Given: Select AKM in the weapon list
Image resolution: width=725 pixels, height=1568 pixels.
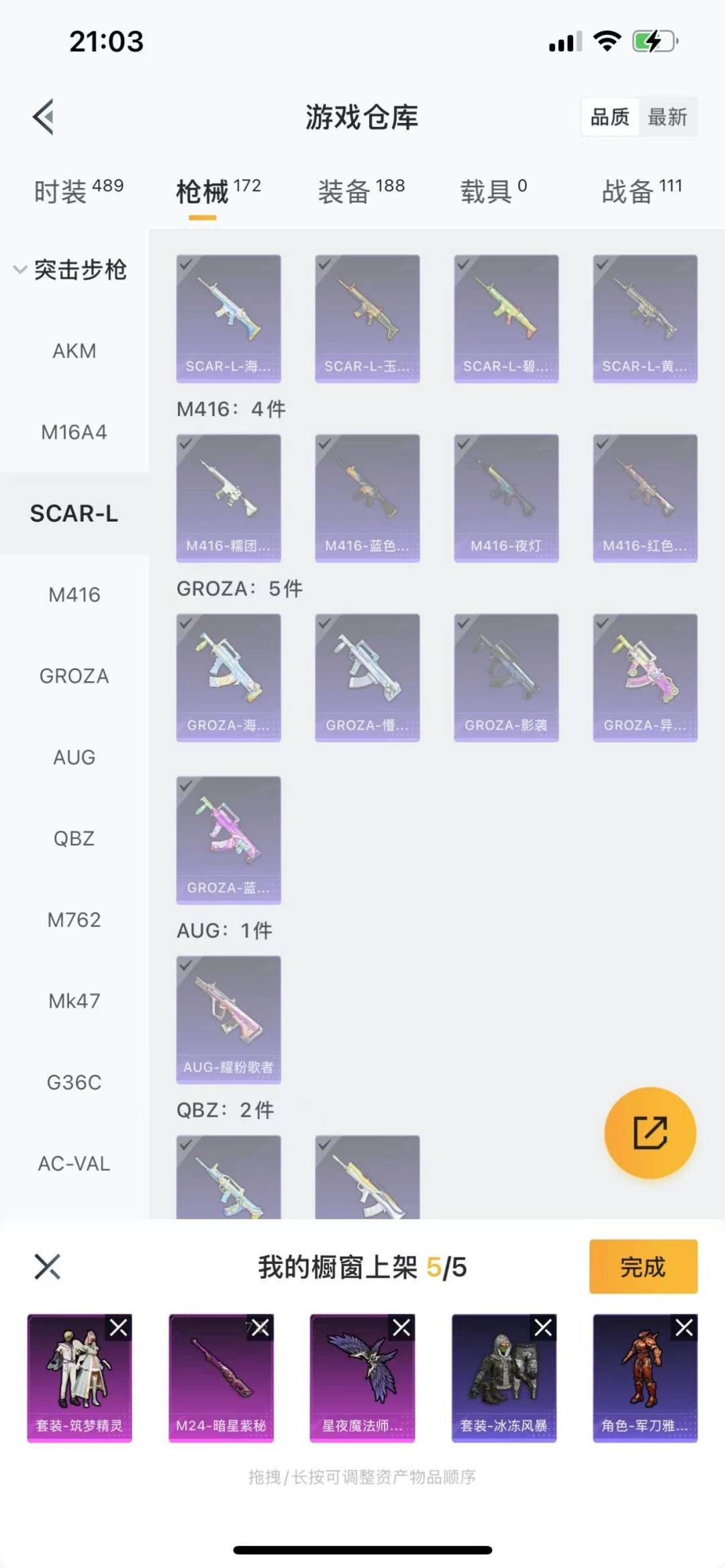Looking at the screenshot, I should pos(74,351).
